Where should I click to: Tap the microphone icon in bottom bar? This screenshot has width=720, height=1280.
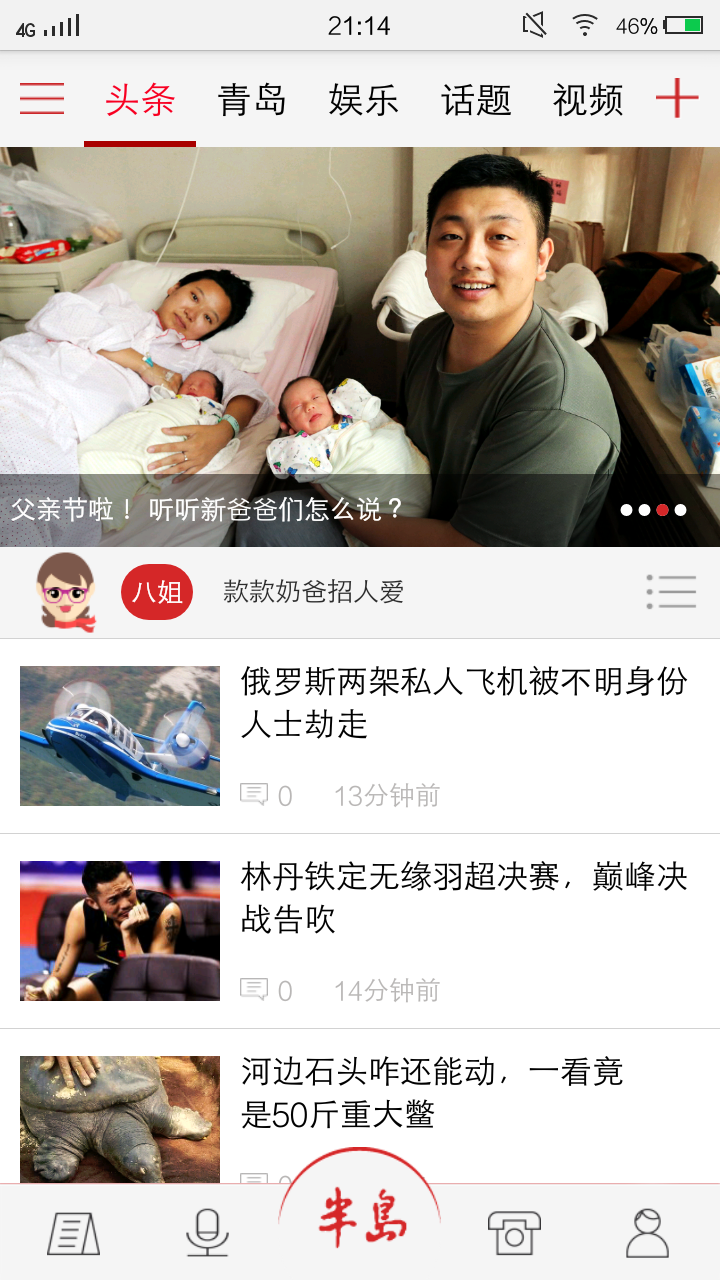pyautogui.click(x=207, y=1233)
